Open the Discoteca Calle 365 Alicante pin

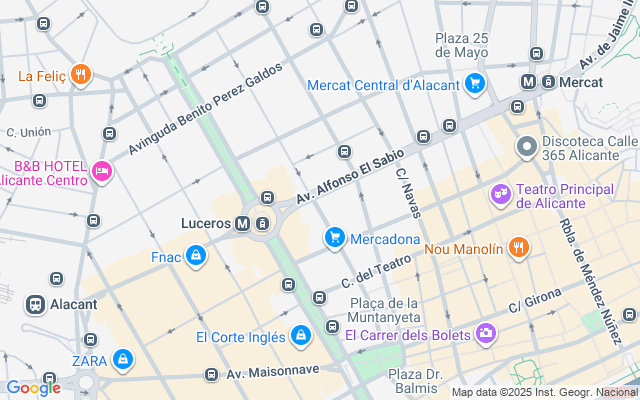click(x=527, y=147)
